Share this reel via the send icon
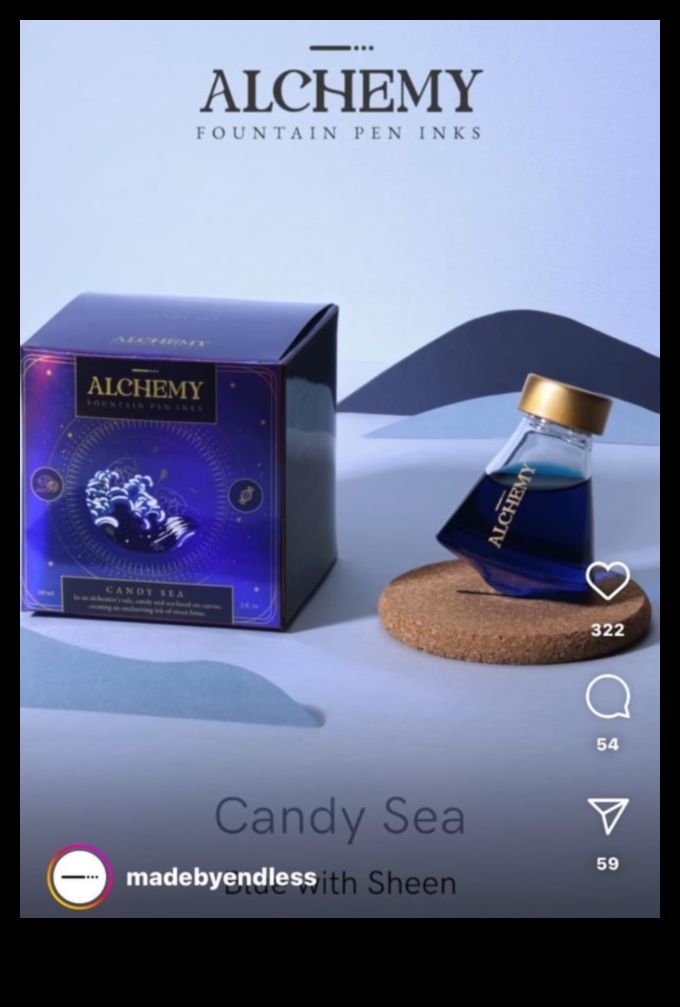 608,816
